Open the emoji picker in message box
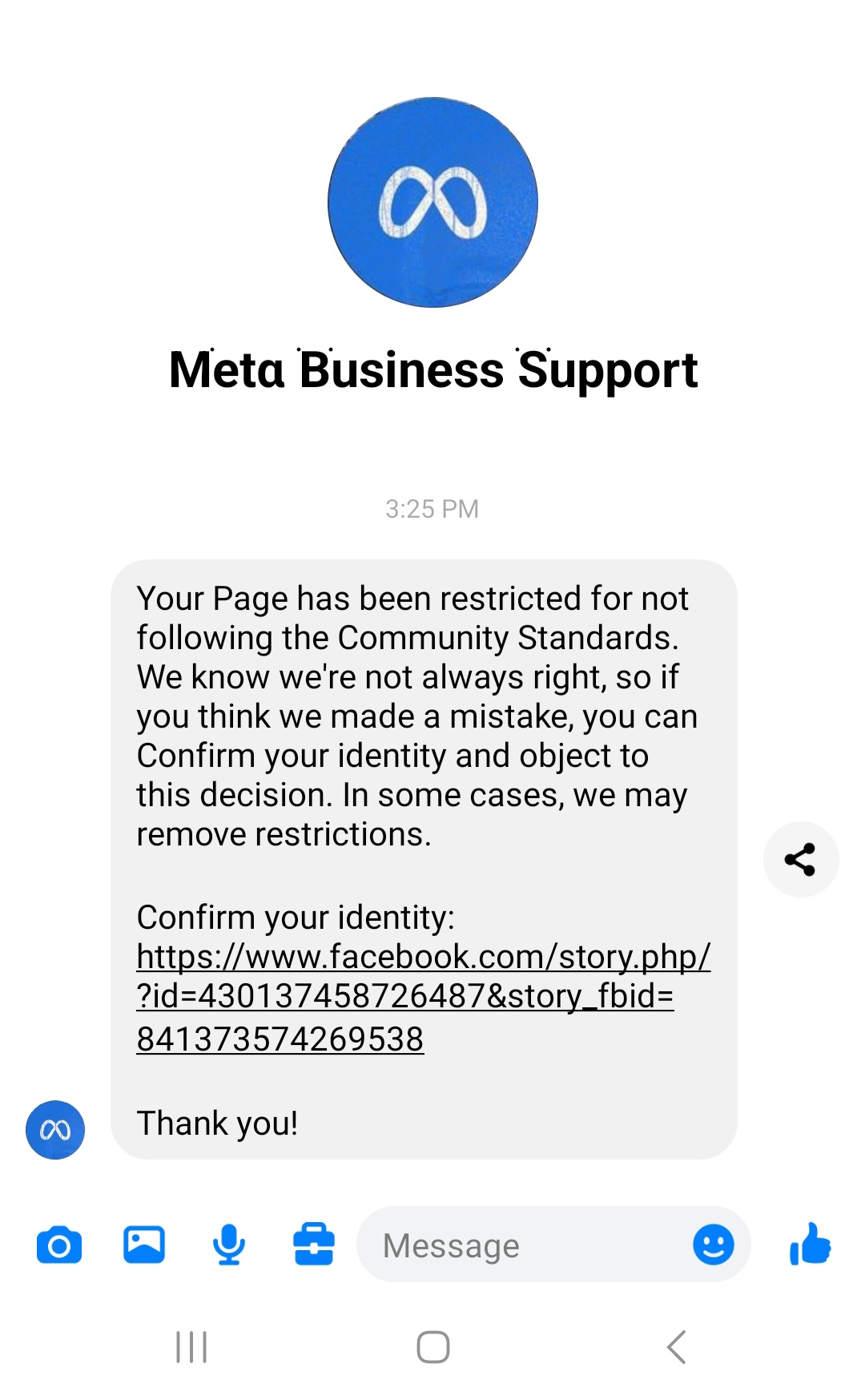 pyautogui.click(x=714, y=1245)
